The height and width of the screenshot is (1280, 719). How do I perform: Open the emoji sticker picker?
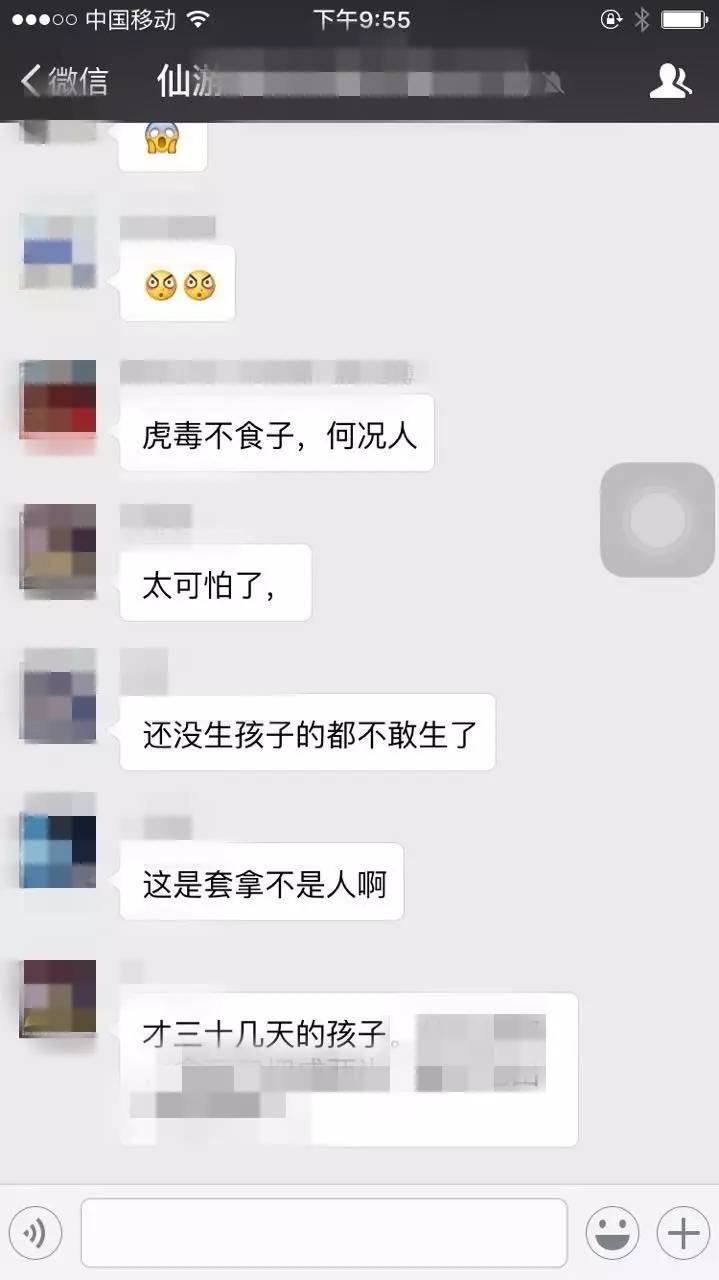tap(612, 1233)
